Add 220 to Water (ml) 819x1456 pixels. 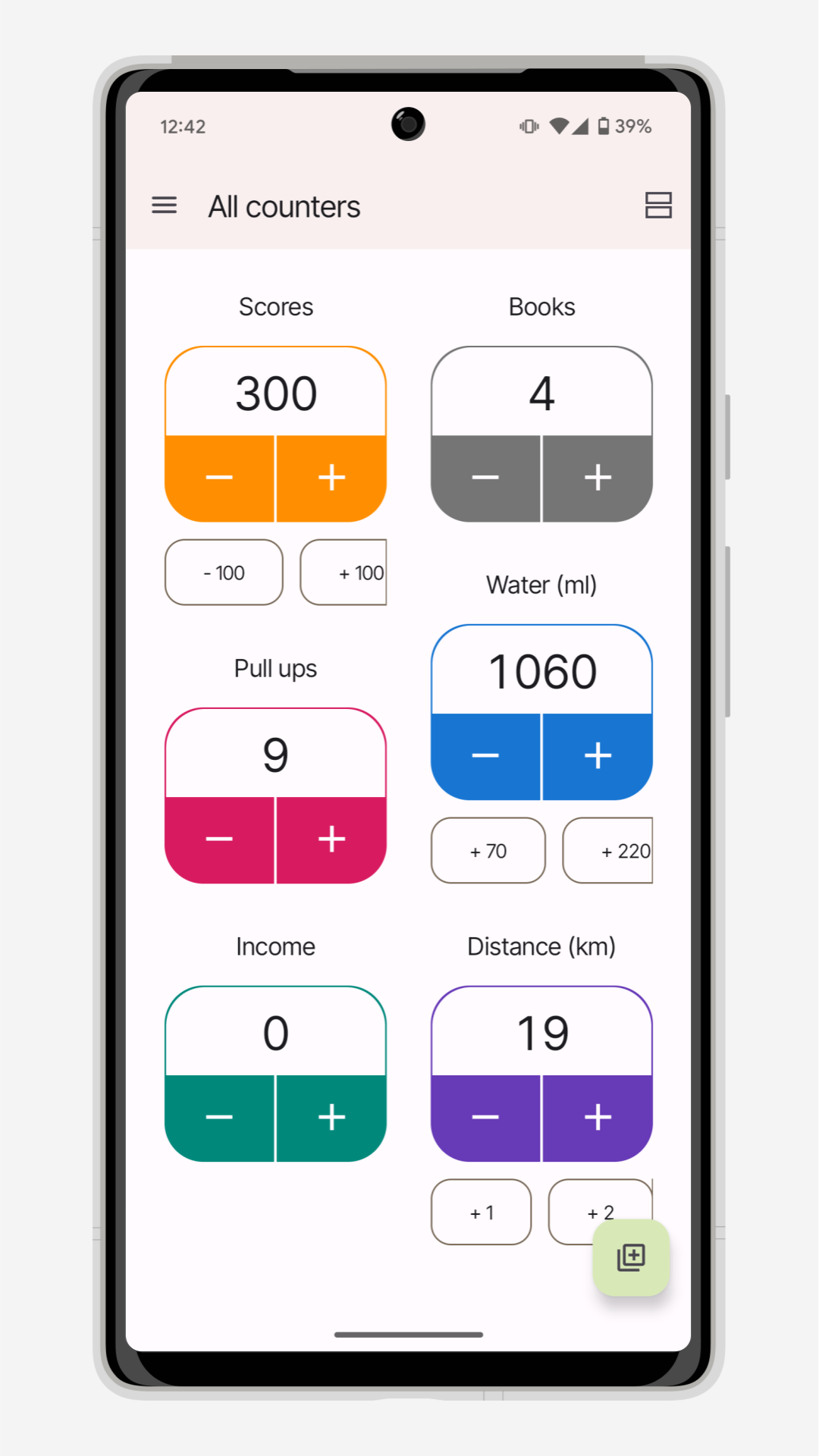pyautogui.click(x=608, y=851)
